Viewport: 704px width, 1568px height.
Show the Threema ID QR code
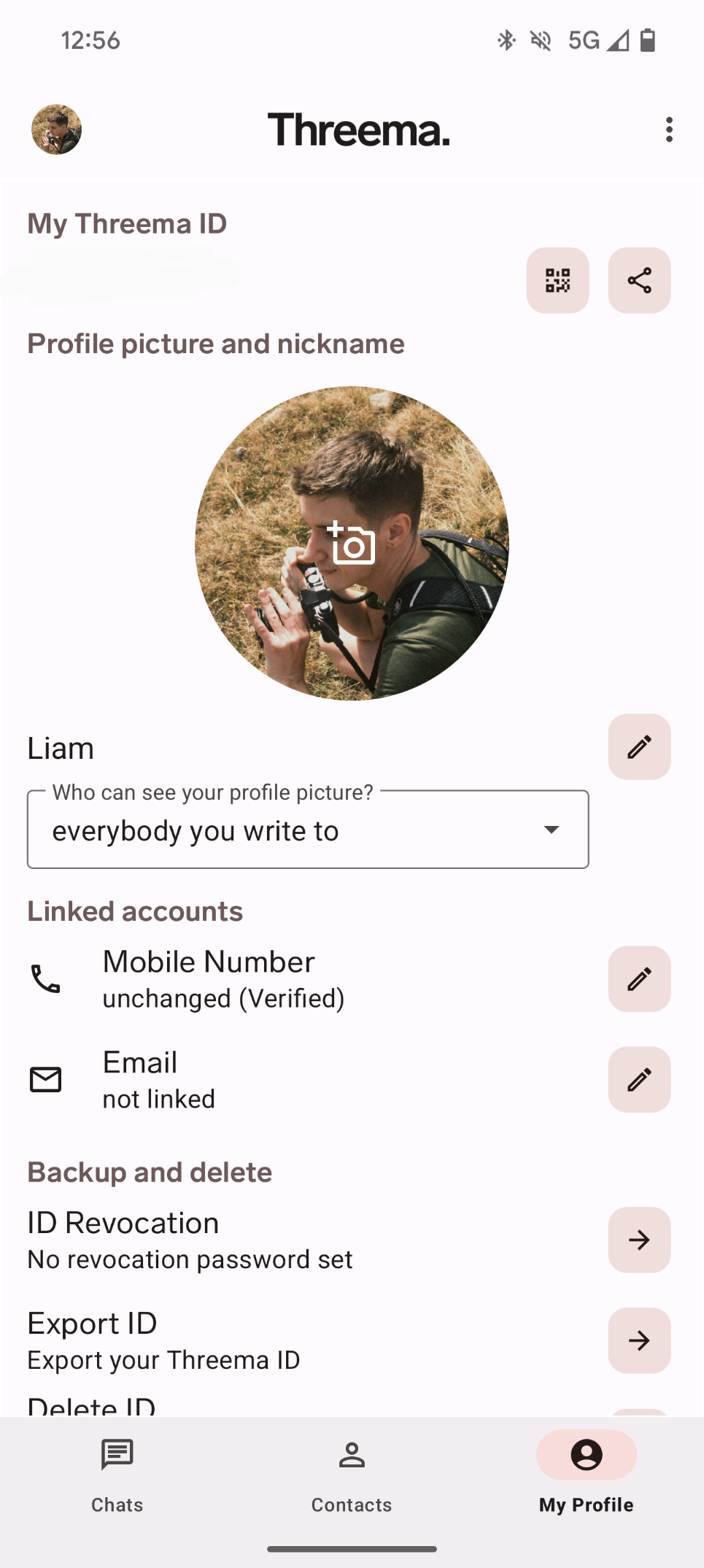(x=558, y=280)
